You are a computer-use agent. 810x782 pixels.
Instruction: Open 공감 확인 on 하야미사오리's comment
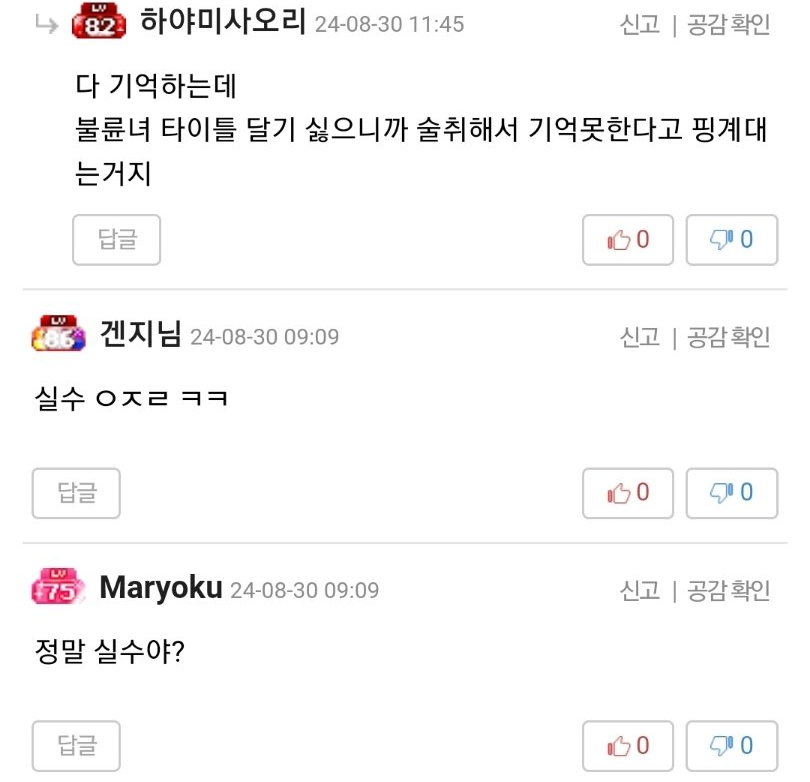tap(729, 25)
